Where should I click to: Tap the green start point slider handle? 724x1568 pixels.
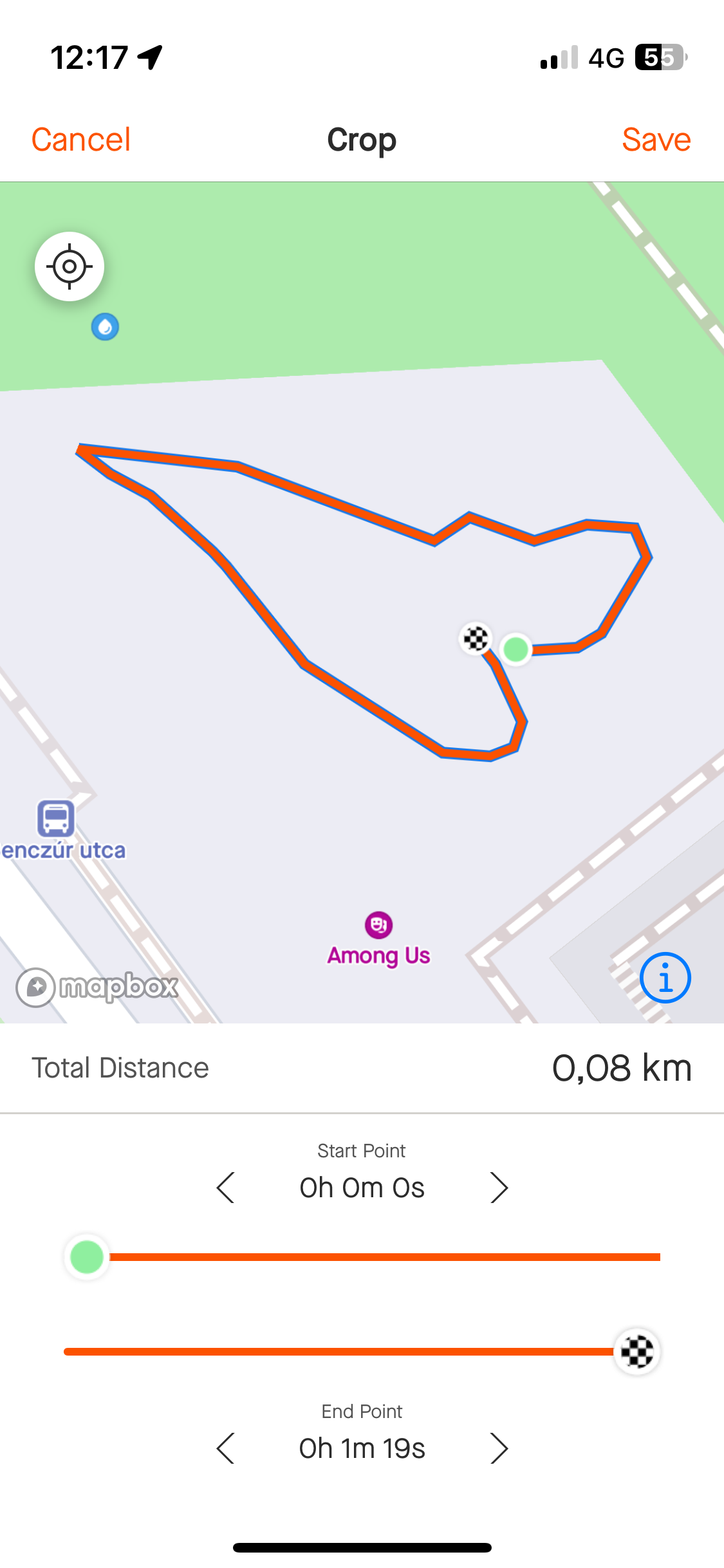(87, 1257)
